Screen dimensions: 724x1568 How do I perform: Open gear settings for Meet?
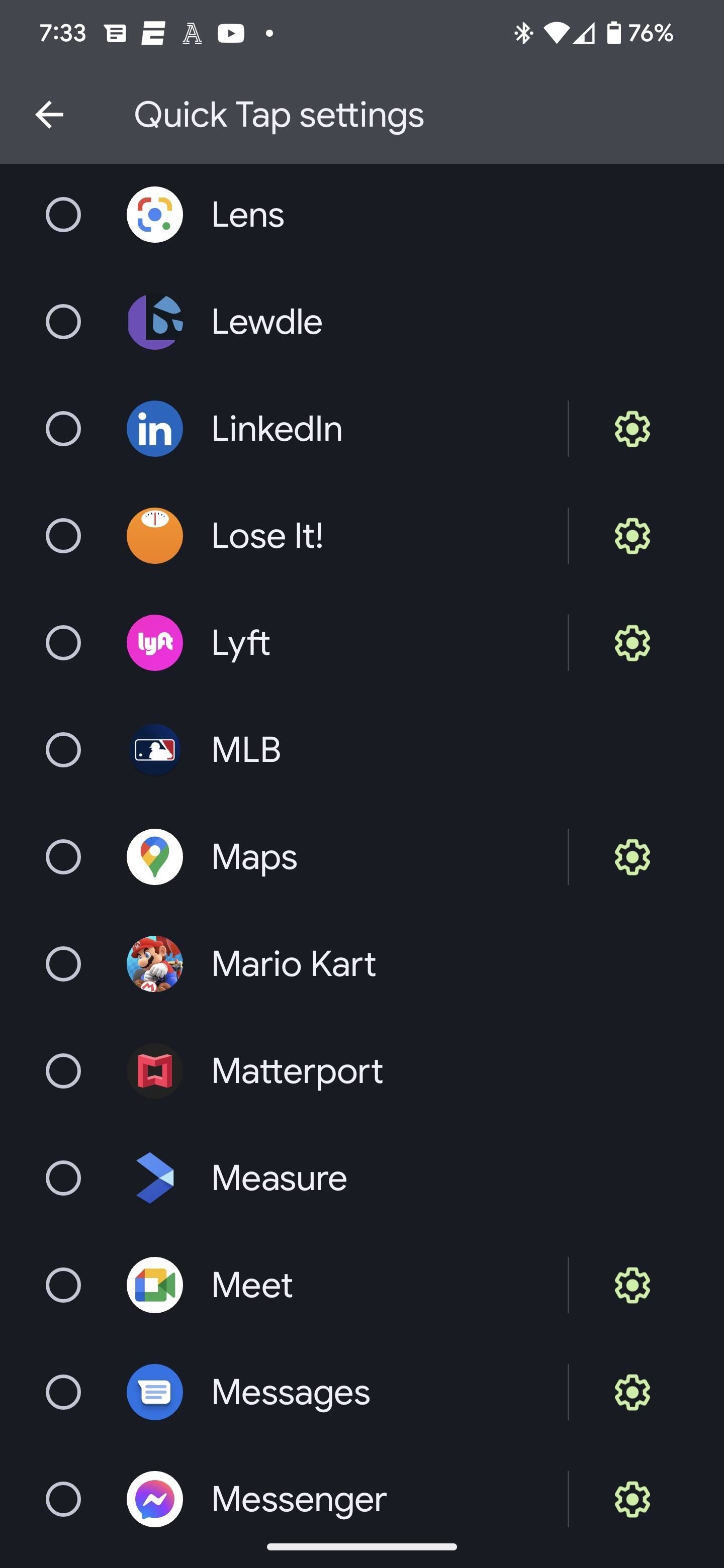pos(632,1285)
